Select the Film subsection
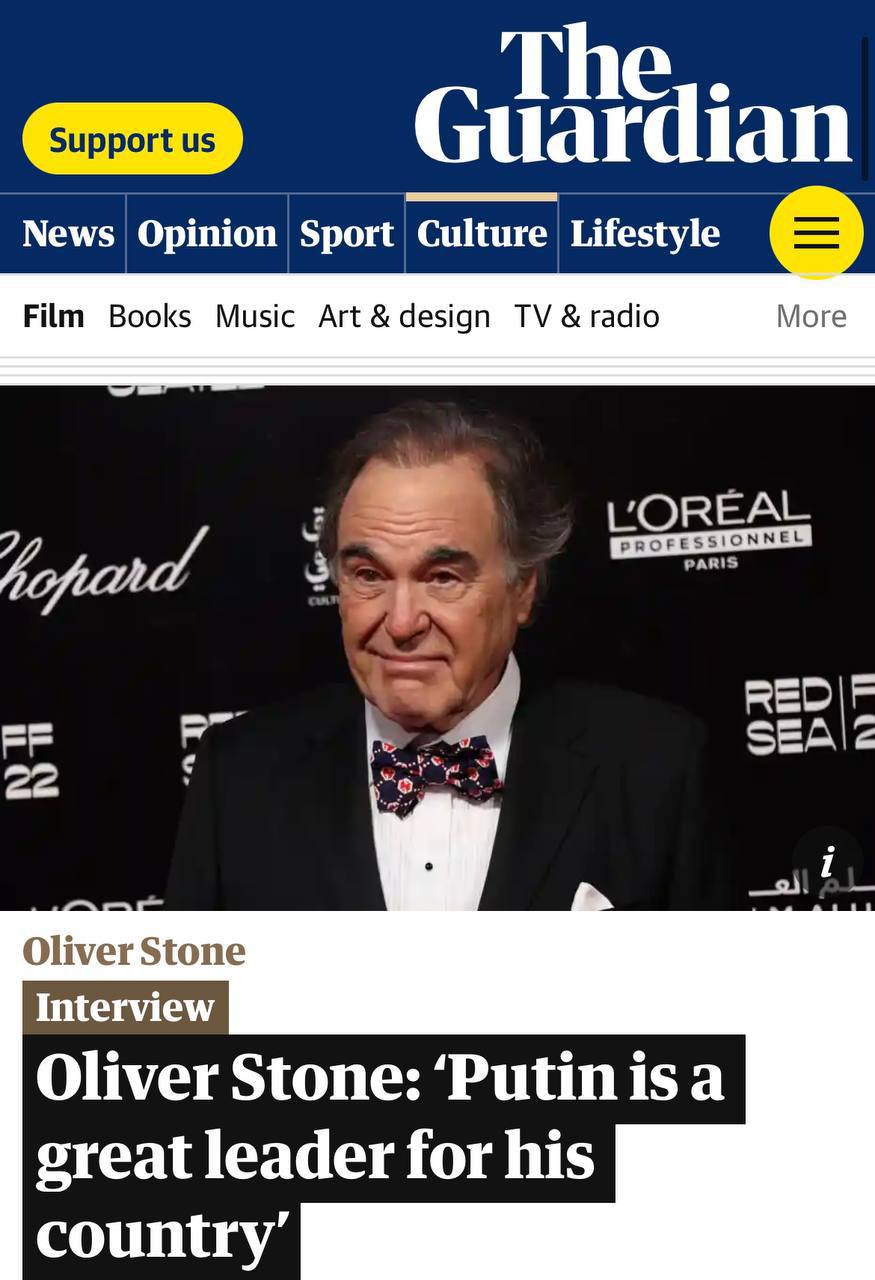 click(53, 316)
